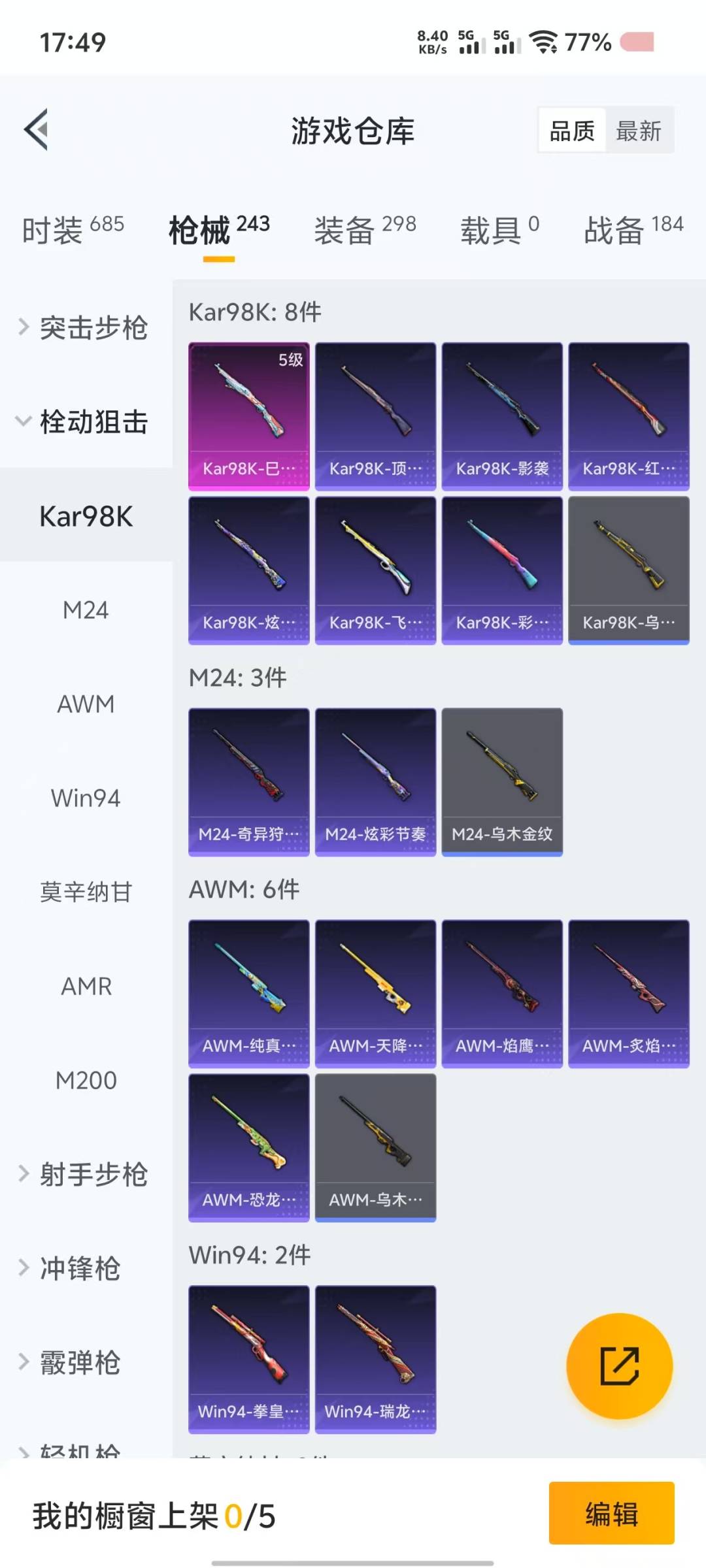Select M24 in the sidebar
This screenshot has height=1568, width=706.
(x=86, y=610)
